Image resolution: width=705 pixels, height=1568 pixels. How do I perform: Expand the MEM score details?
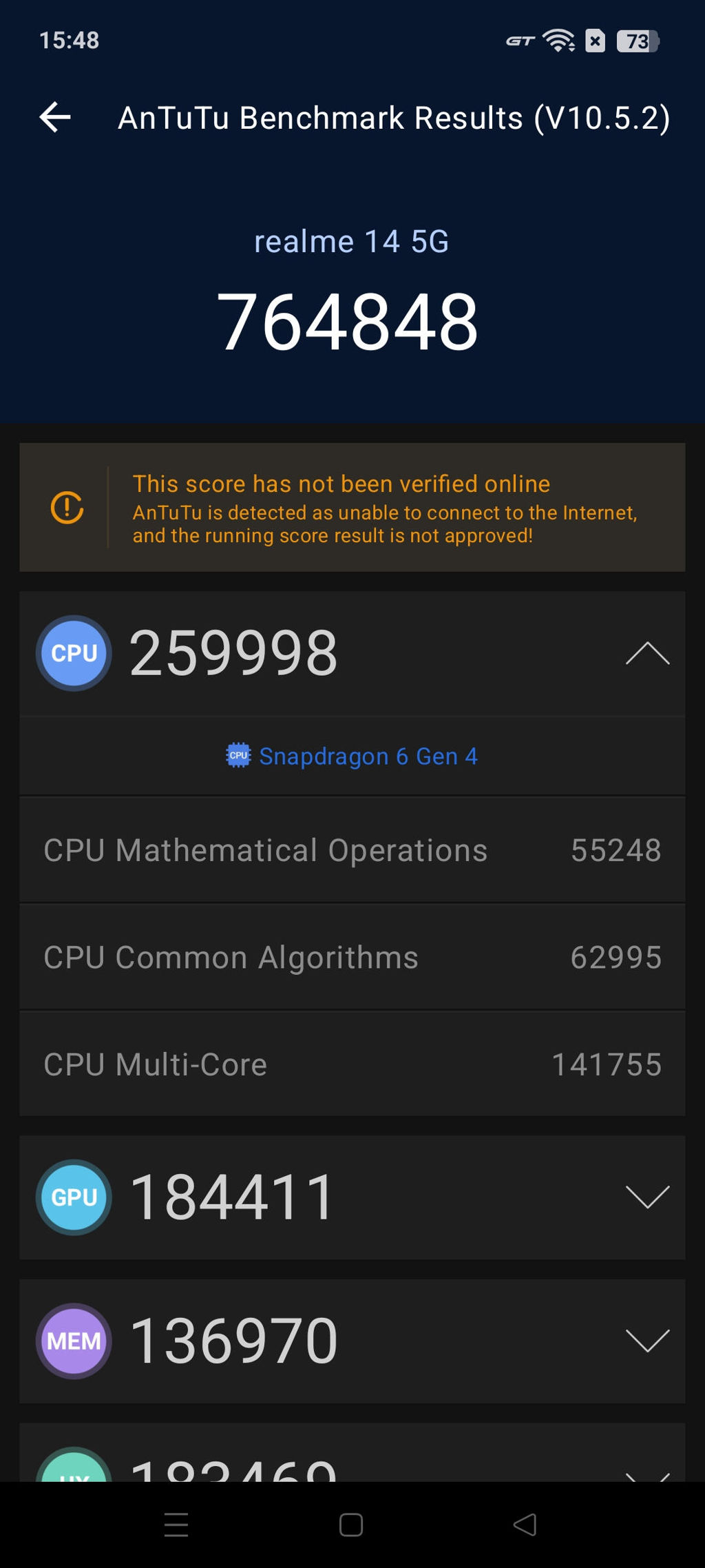click(x=646, y=1341)
